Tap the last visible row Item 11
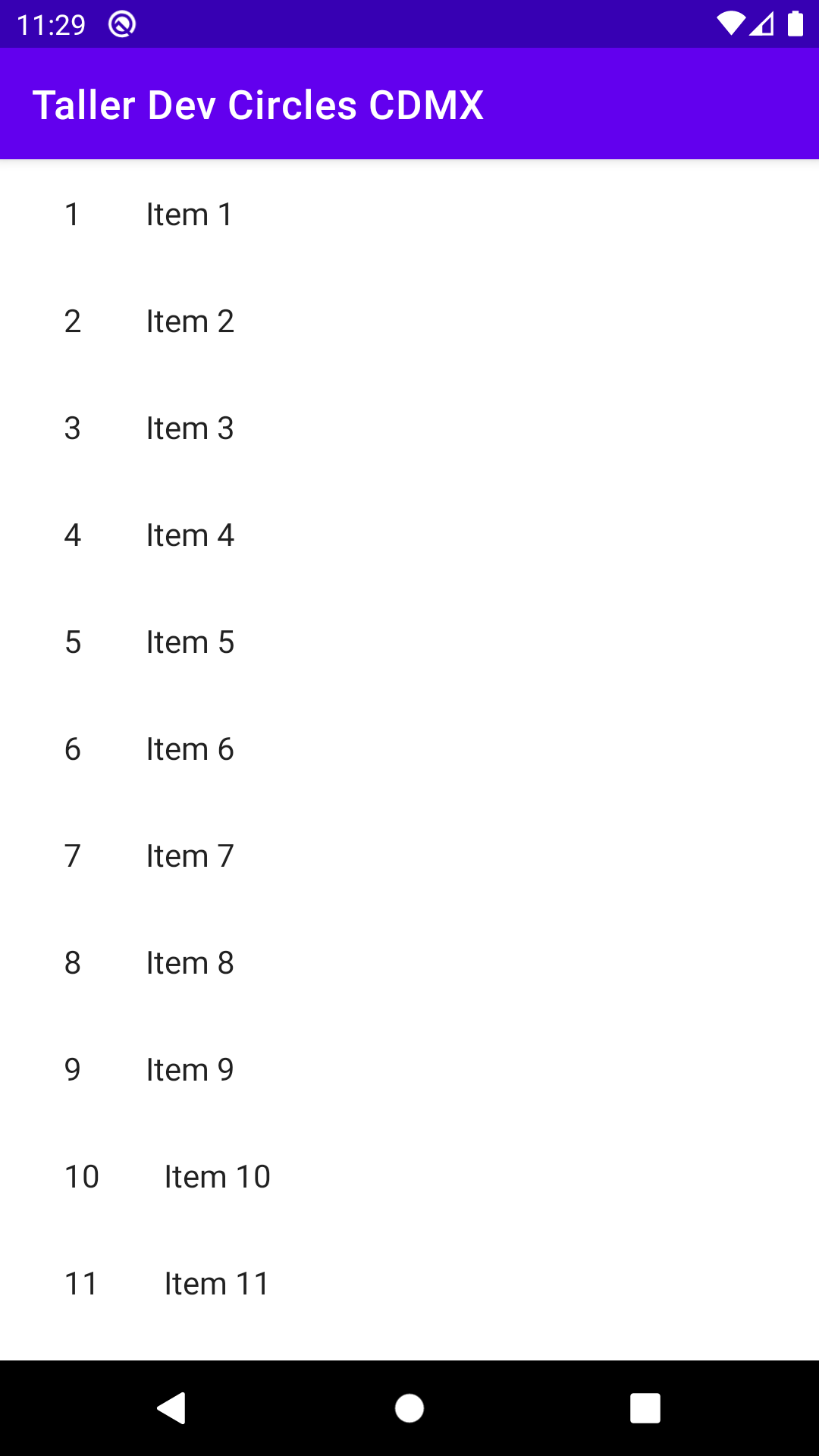The width and height of the screenshot is (819, 1456). (216, 1283)
